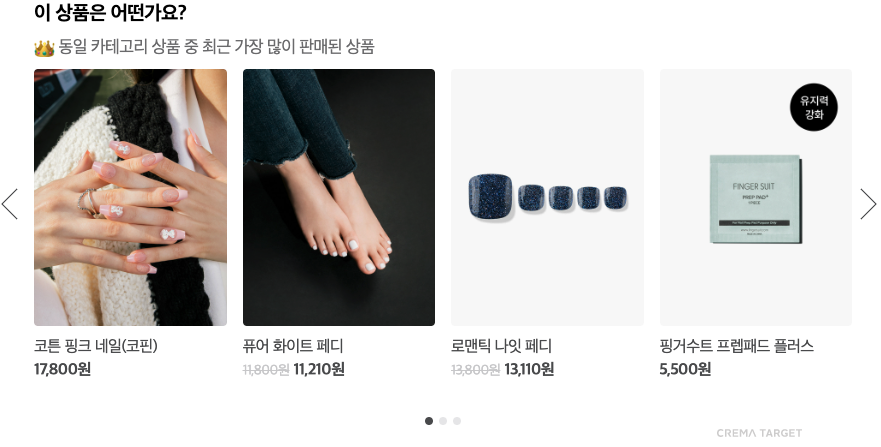Open the 퓨어 화이트 페디 product card

[338, 198]
